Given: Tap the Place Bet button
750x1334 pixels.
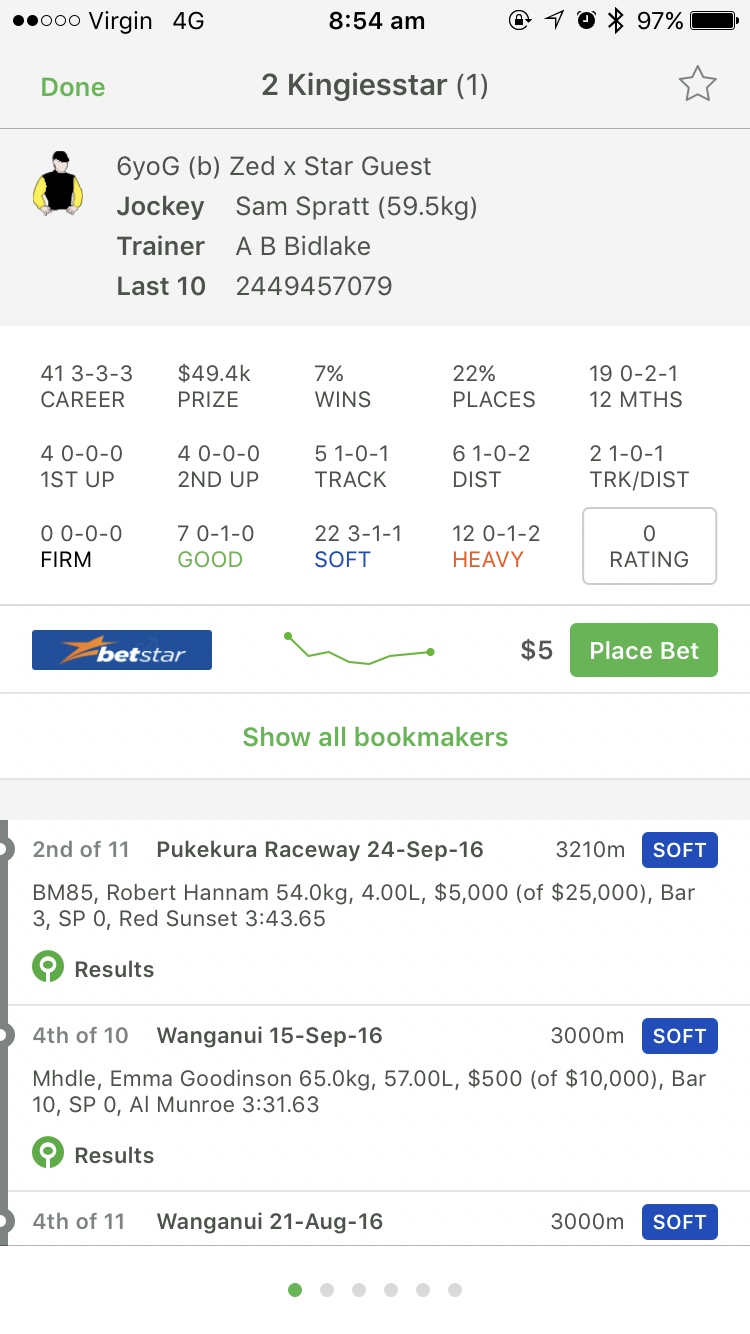Looking at the screenshot, I should pos(644,651).
